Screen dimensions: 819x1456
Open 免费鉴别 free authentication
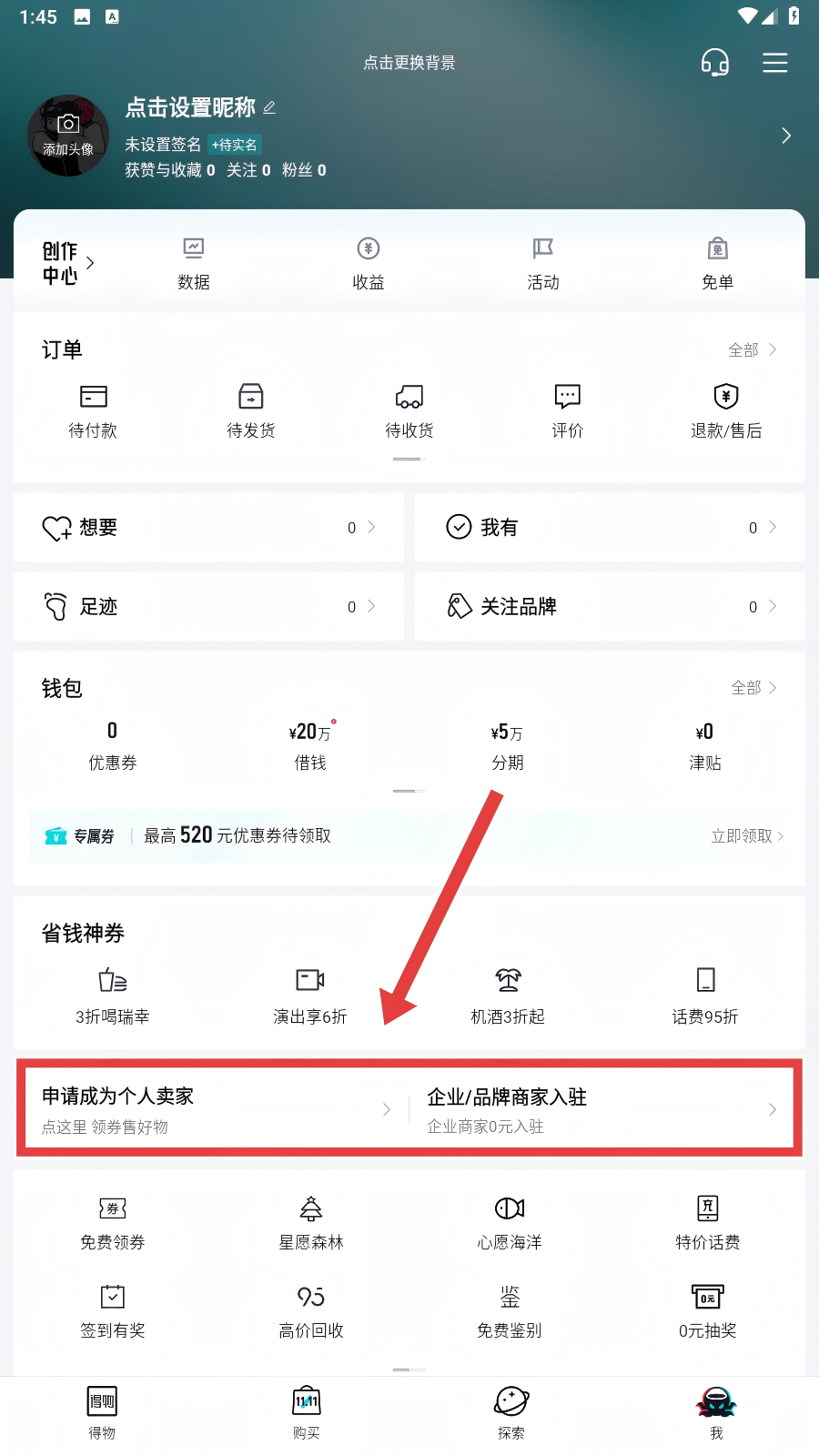509,1310
